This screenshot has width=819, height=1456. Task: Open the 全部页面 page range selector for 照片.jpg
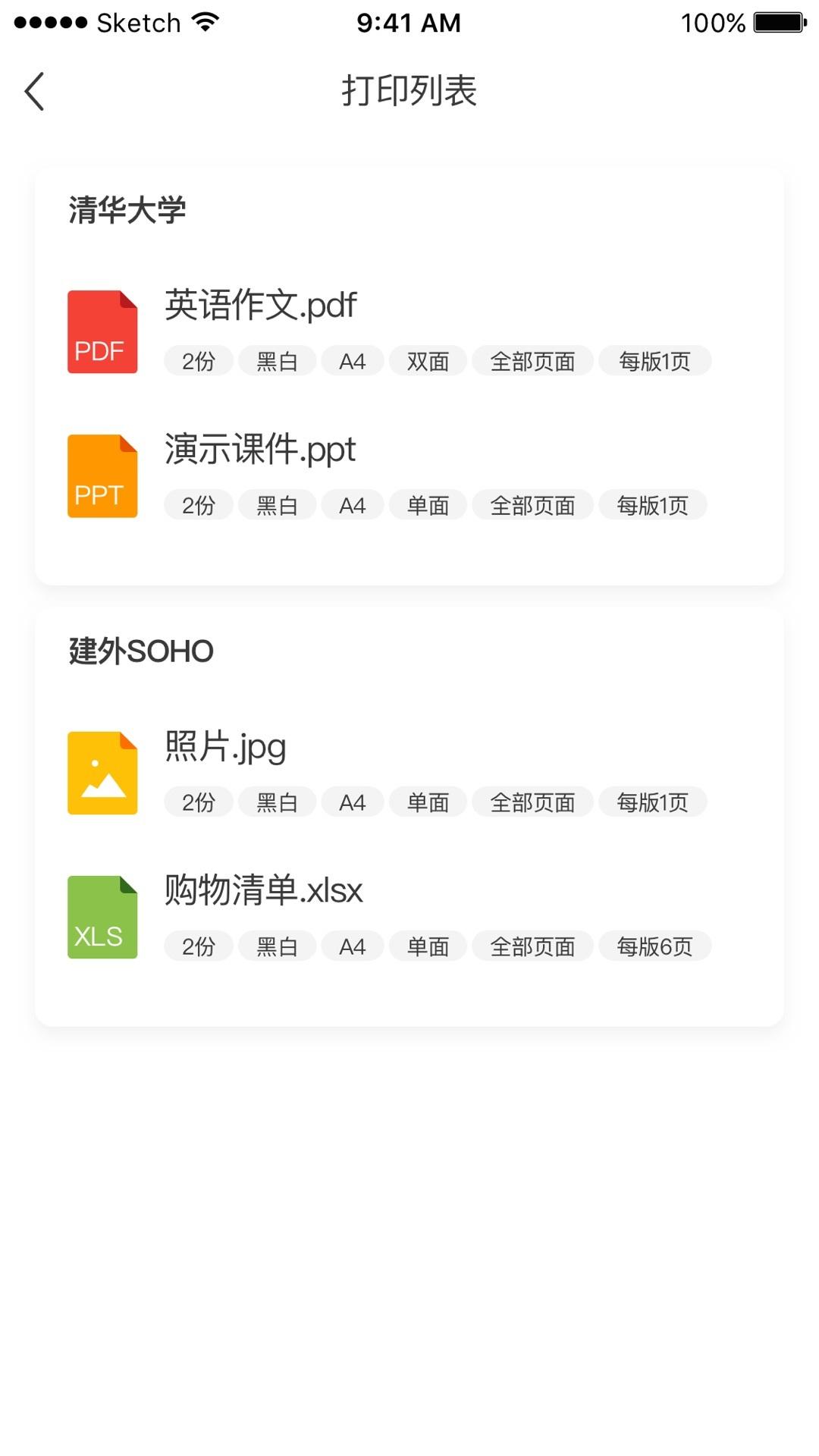532,802
